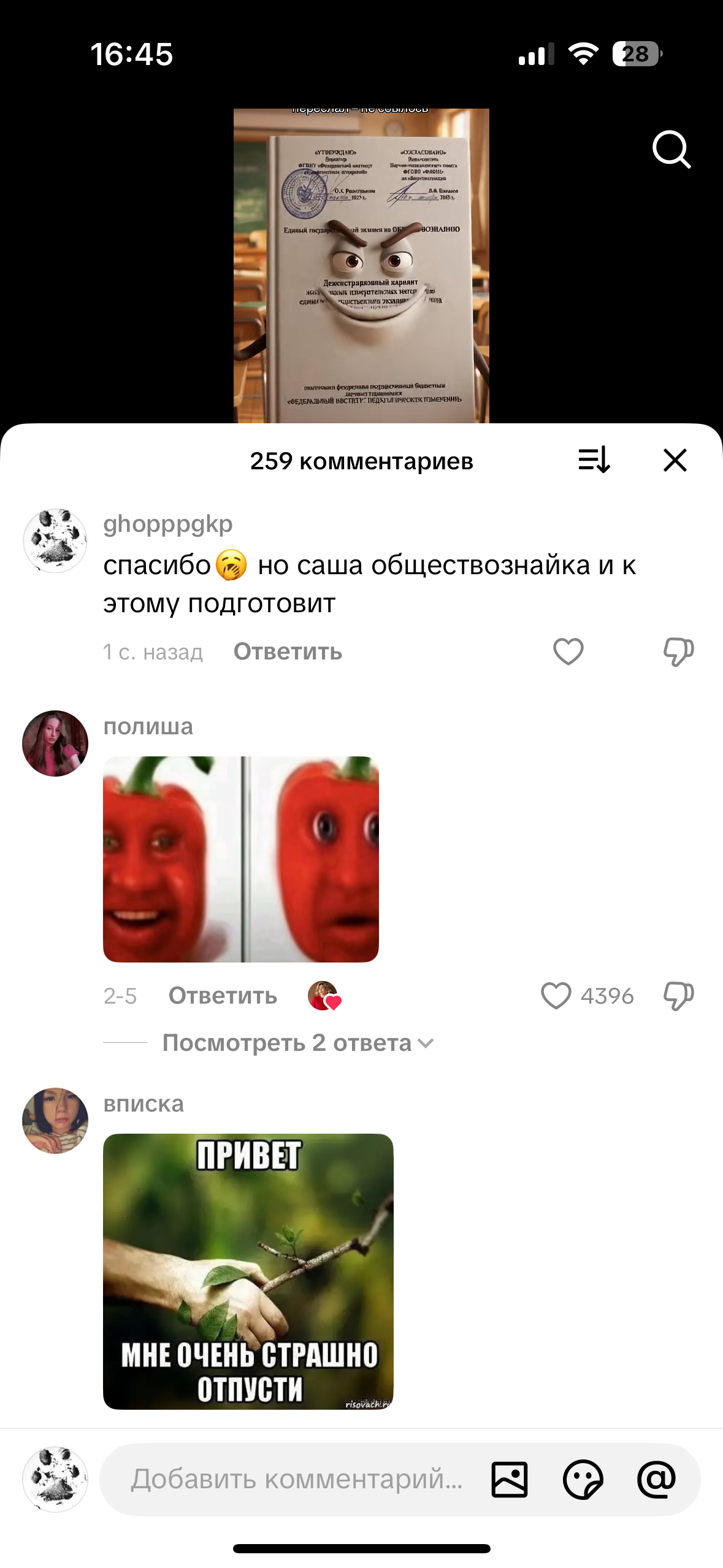Attach a photo to the comment
The image size is (723, 1568).
pyautogui.click(x=509, y=1479)
